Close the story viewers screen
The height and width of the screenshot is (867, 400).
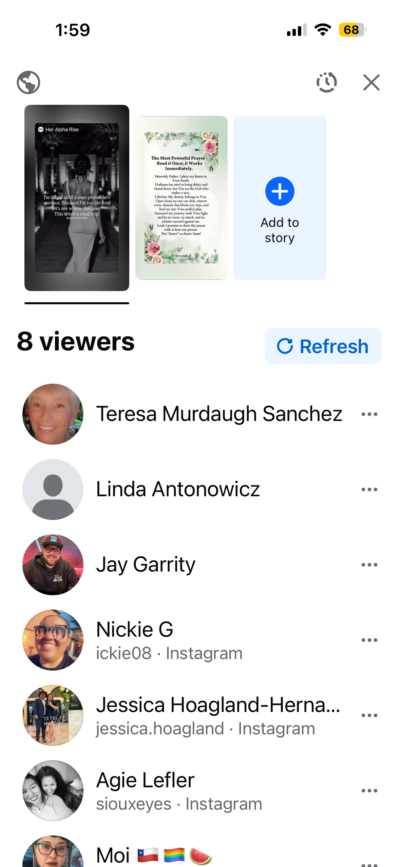[371, 83]
